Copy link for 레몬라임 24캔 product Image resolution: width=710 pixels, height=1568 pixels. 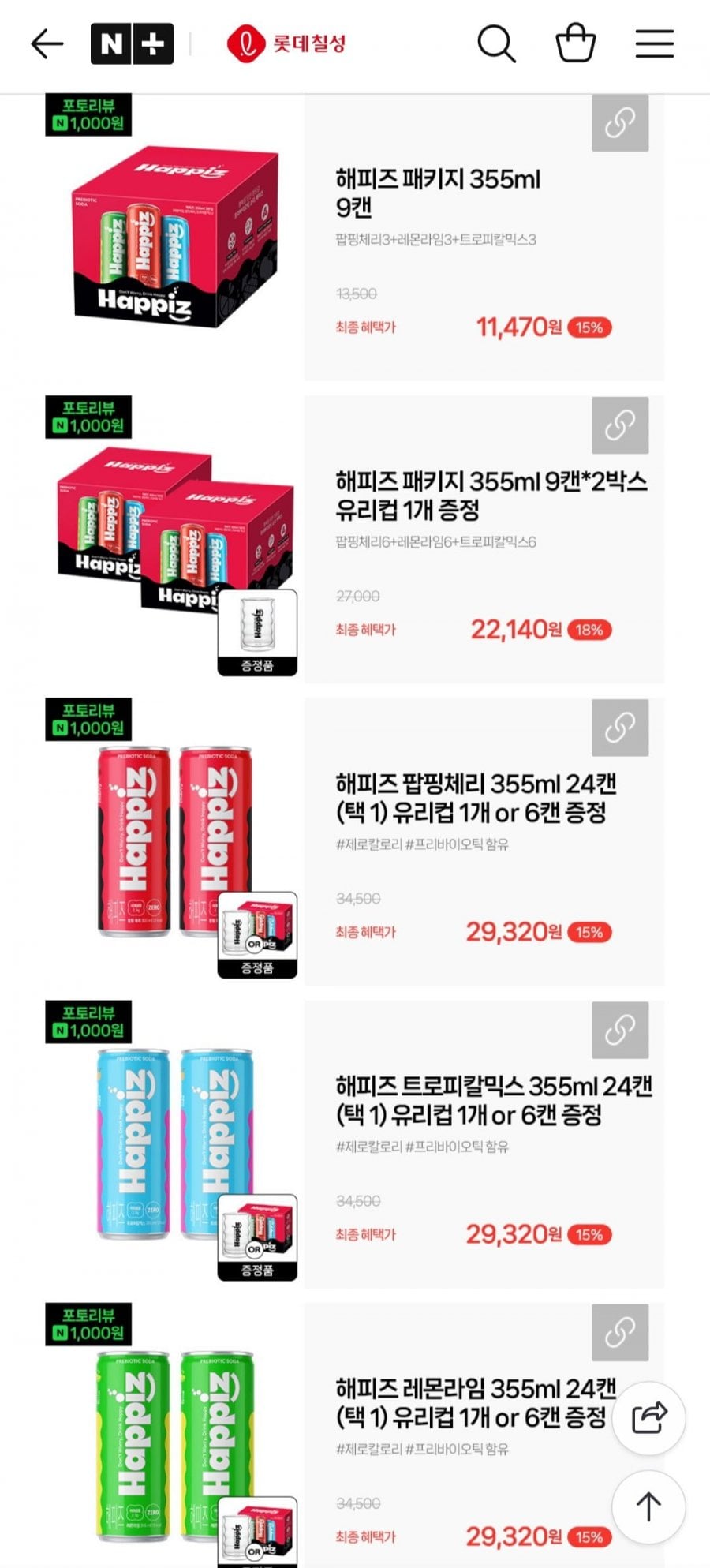(x=620, y=1333)
